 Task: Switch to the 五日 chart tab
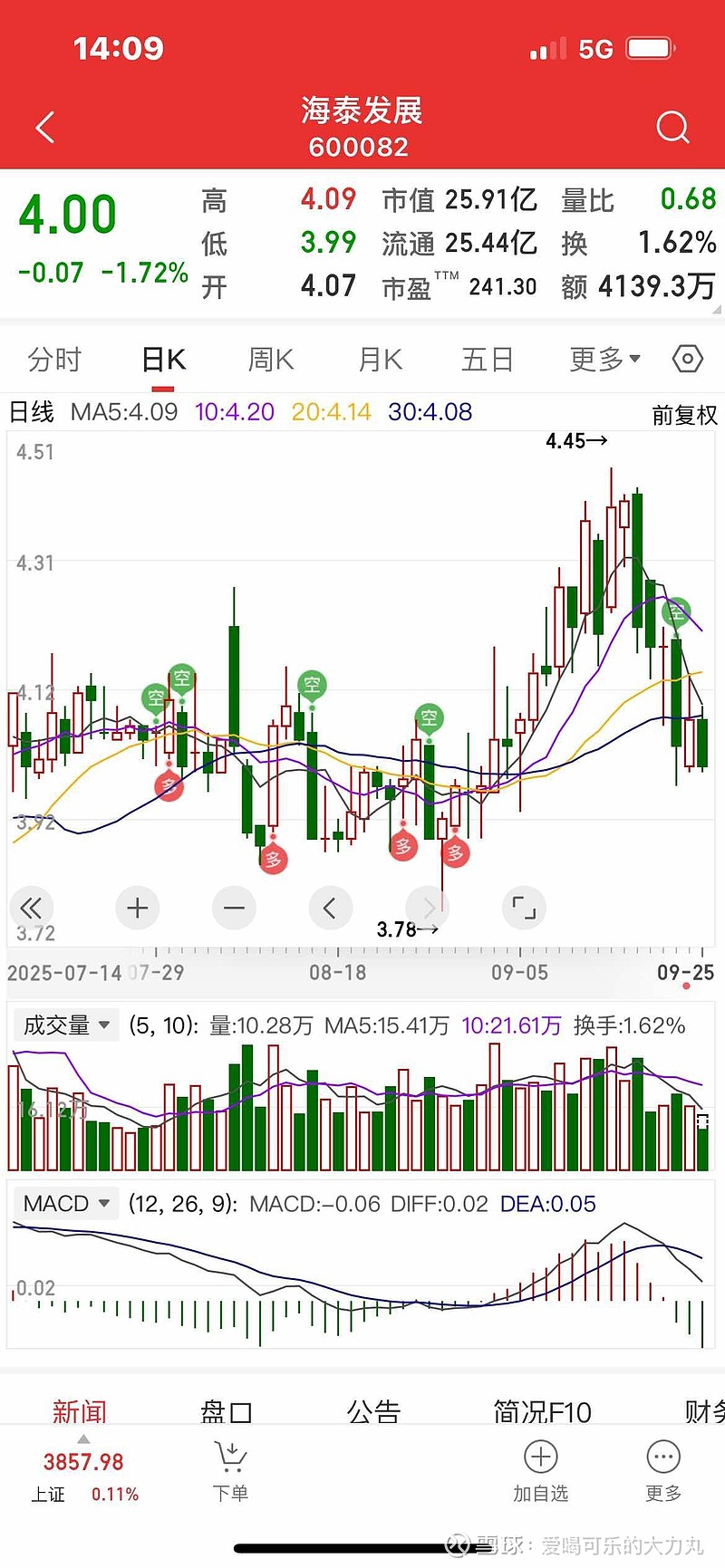point(488,360)
